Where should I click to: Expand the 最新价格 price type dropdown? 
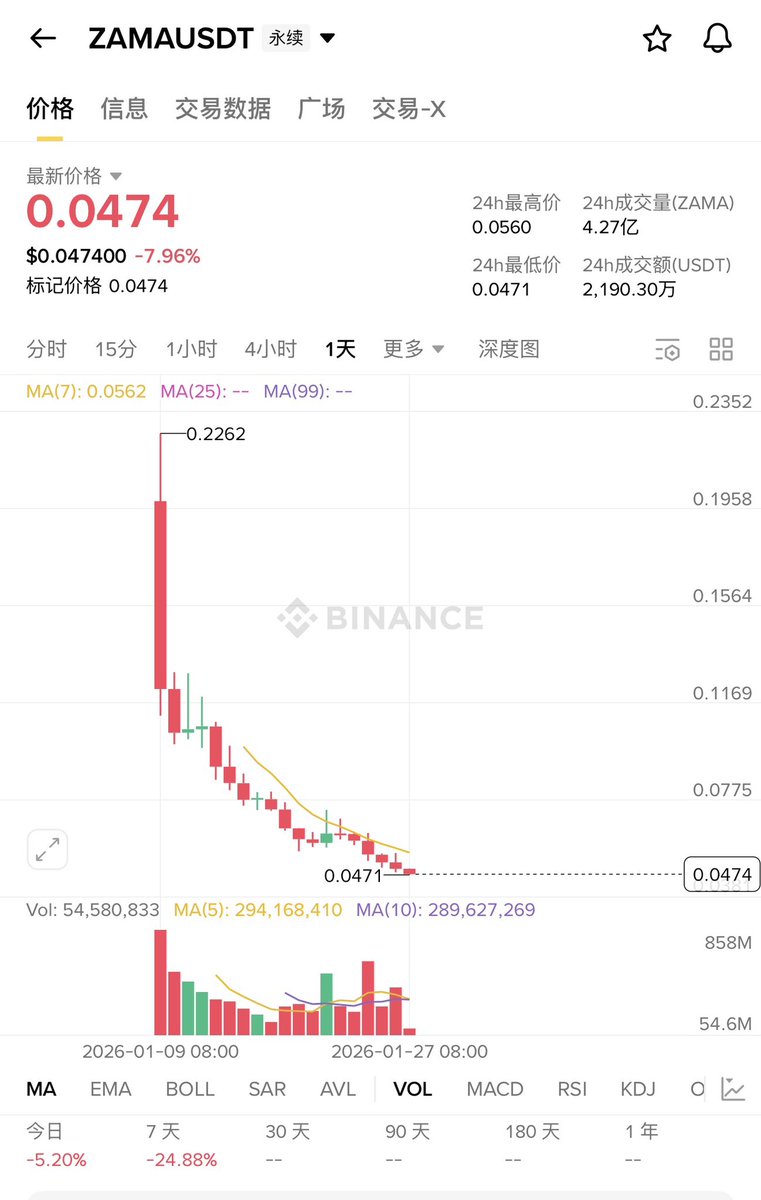pos(115,176)
